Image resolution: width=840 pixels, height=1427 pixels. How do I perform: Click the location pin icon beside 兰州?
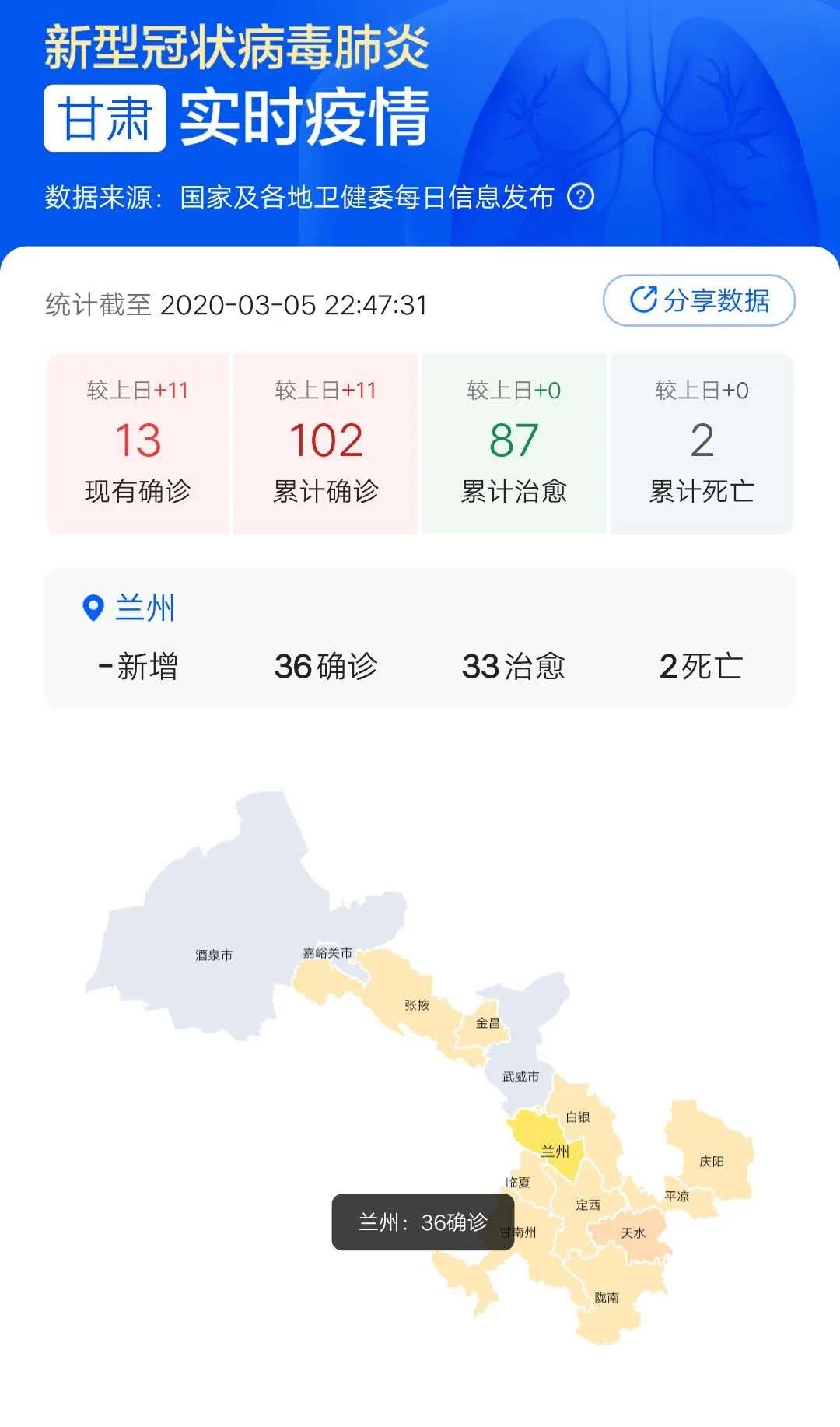[x=92, y=609]
